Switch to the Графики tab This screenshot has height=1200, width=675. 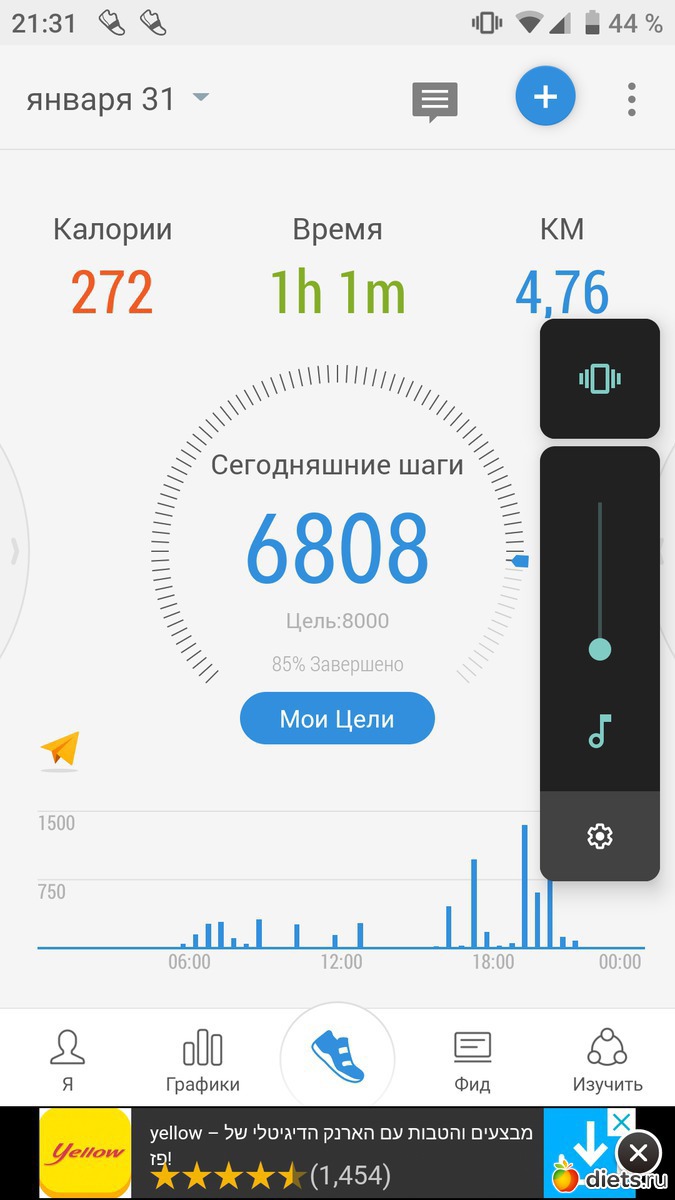(202, 1058)
